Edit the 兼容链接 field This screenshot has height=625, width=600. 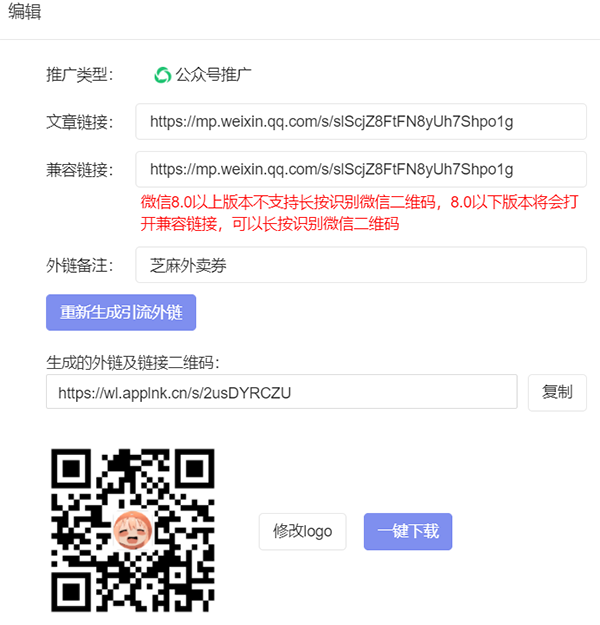pos(360,169)
